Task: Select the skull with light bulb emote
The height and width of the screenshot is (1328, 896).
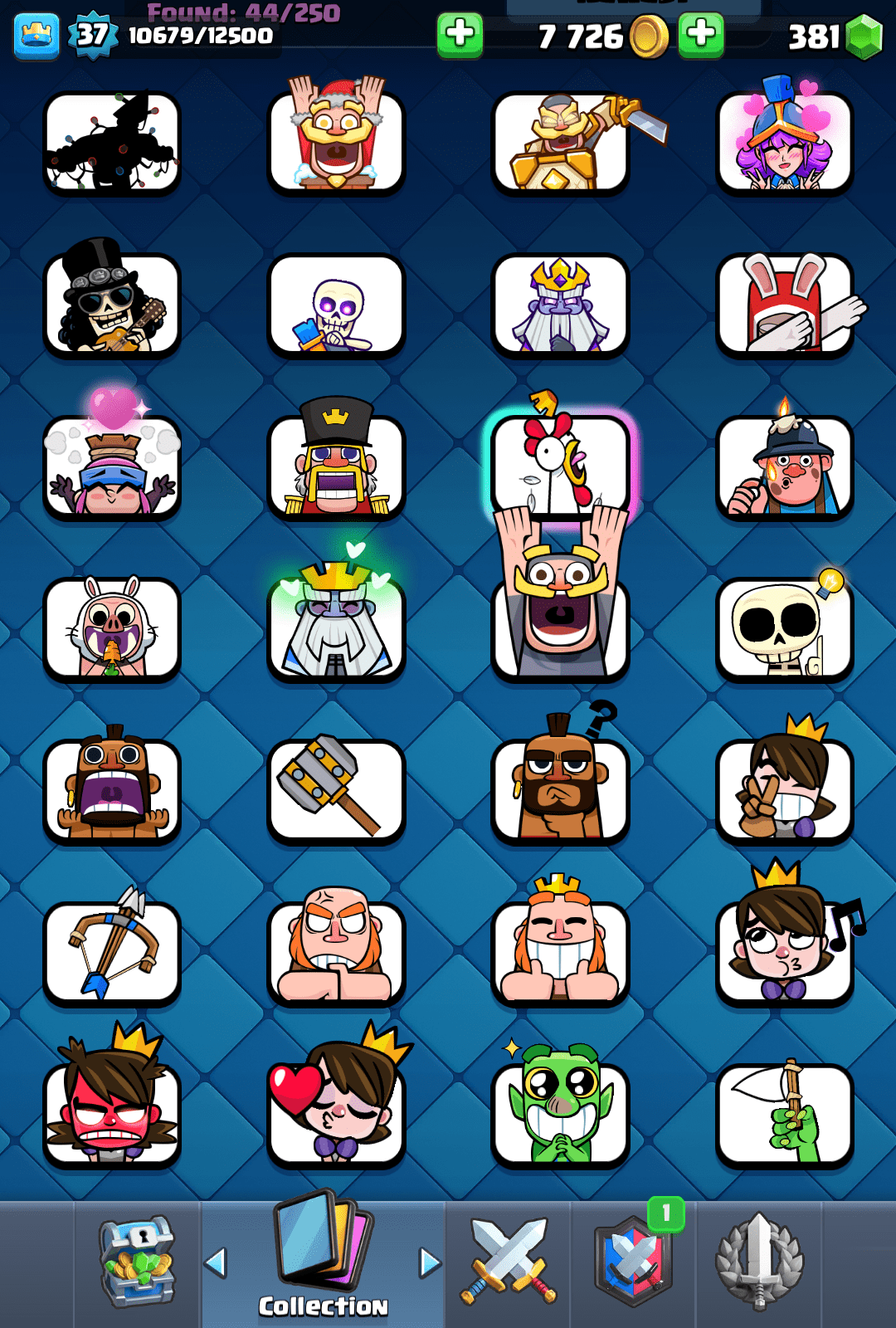Action: 784,628
